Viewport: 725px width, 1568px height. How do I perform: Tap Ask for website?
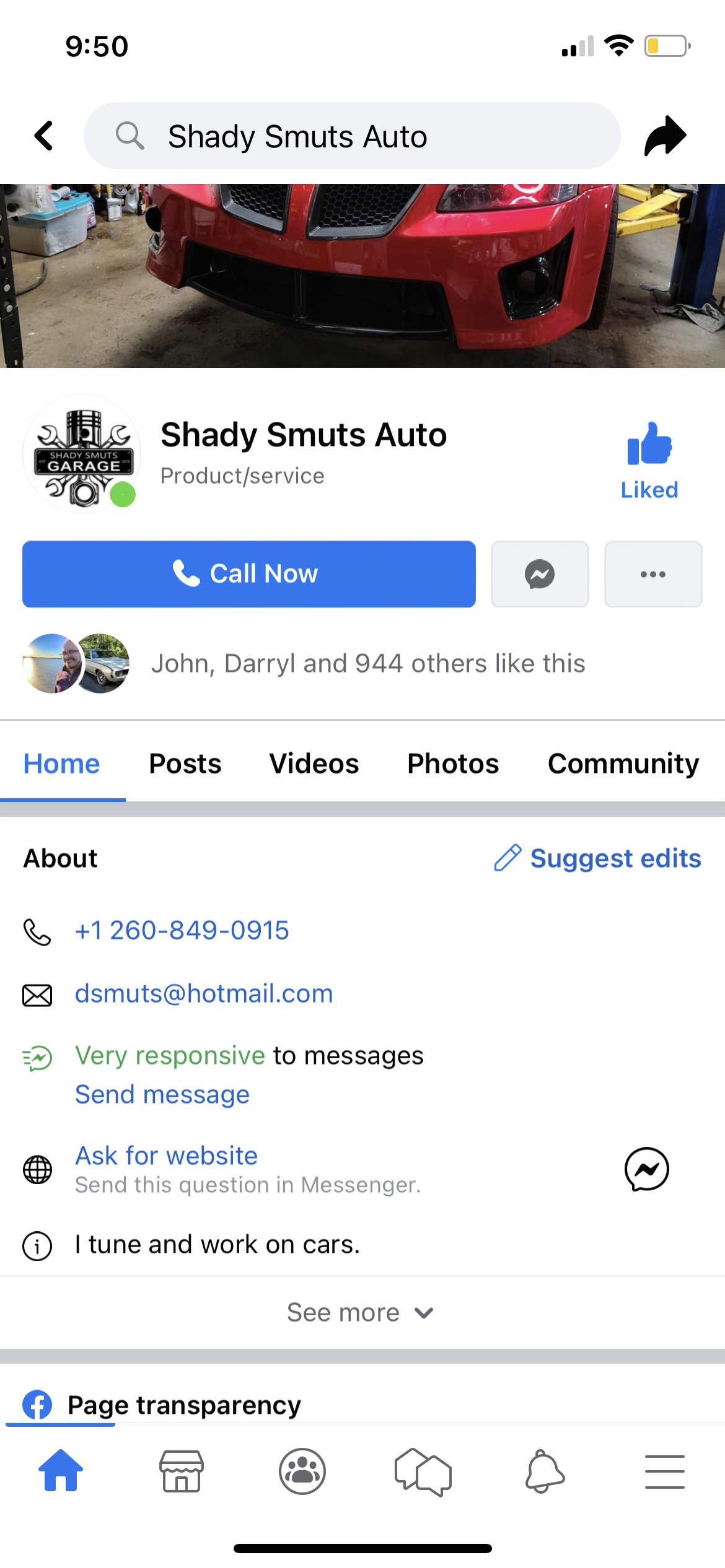point(166,1156)
